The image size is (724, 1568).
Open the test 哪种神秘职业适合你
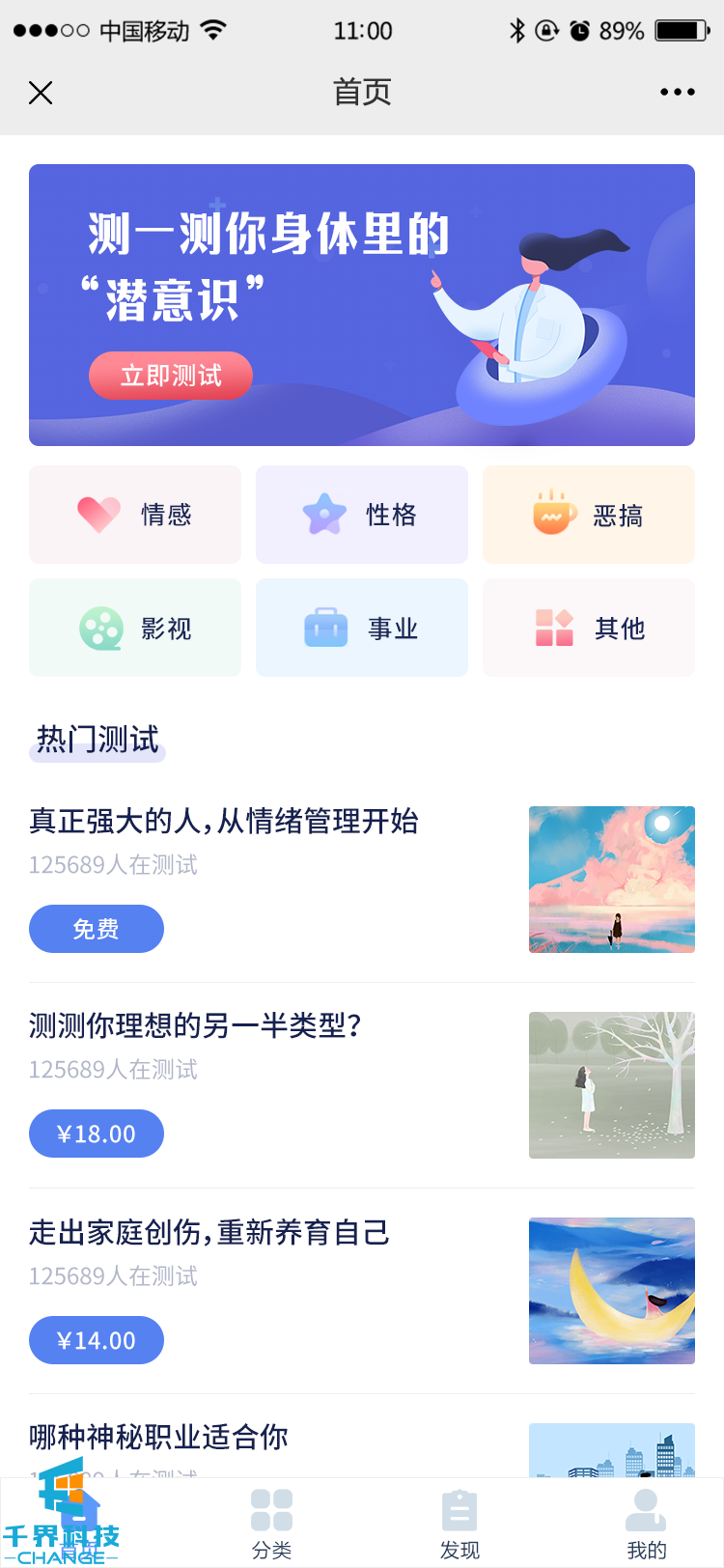click(x=159, y=1438)
